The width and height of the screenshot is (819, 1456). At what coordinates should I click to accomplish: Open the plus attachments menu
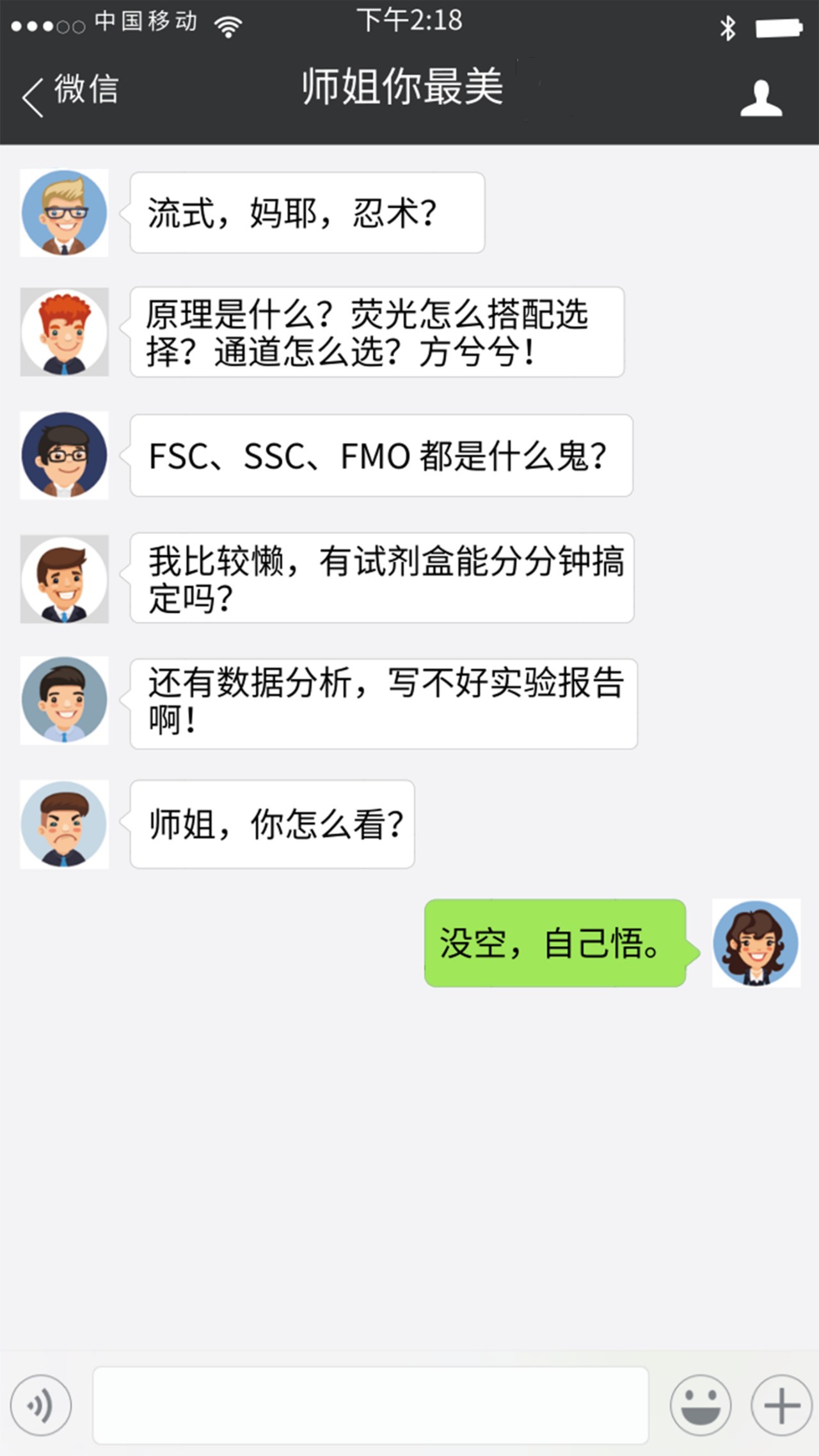pos(781,1405)
